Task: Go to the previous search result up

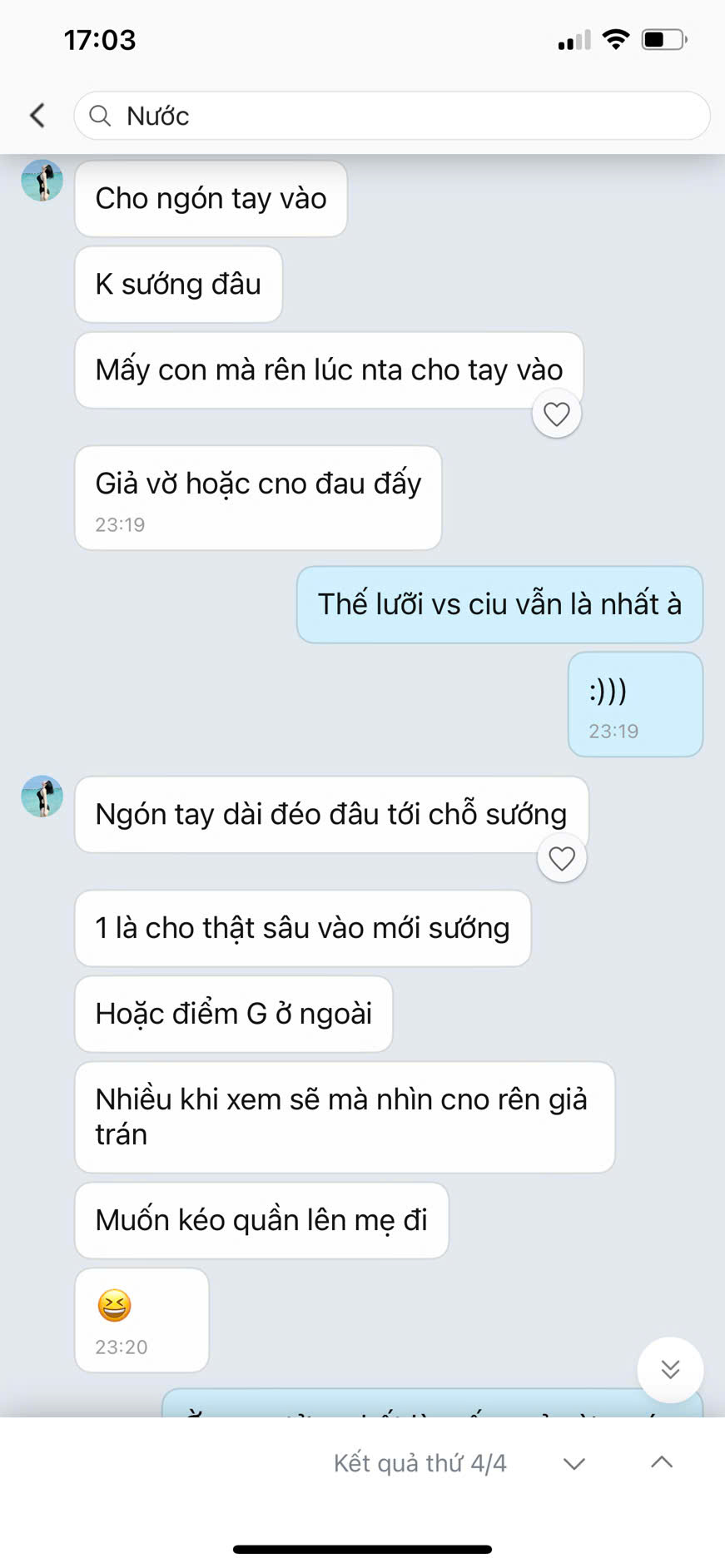Action: coord(662,1462)
